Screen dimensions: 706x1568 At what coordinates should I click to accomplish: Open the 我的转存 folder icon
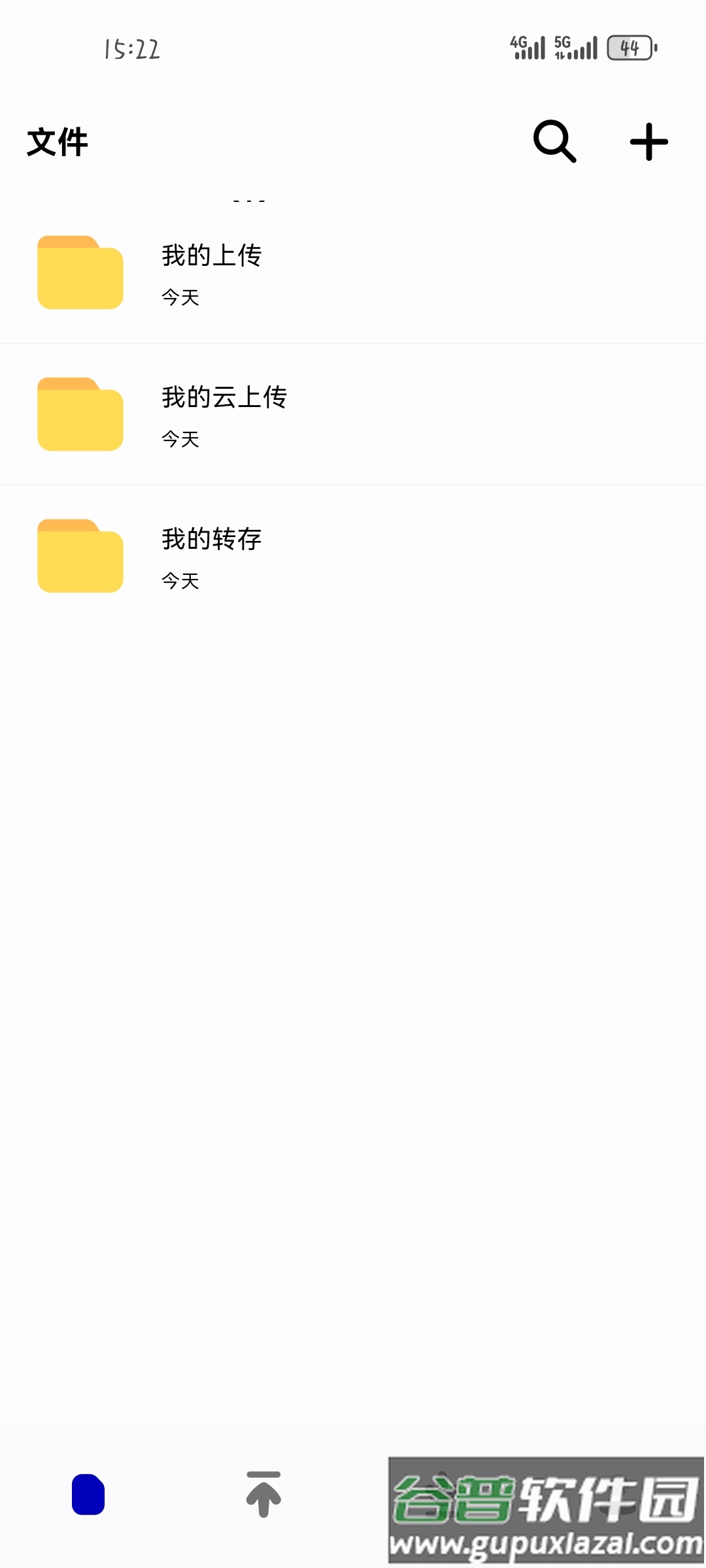(x=80, y=555)
